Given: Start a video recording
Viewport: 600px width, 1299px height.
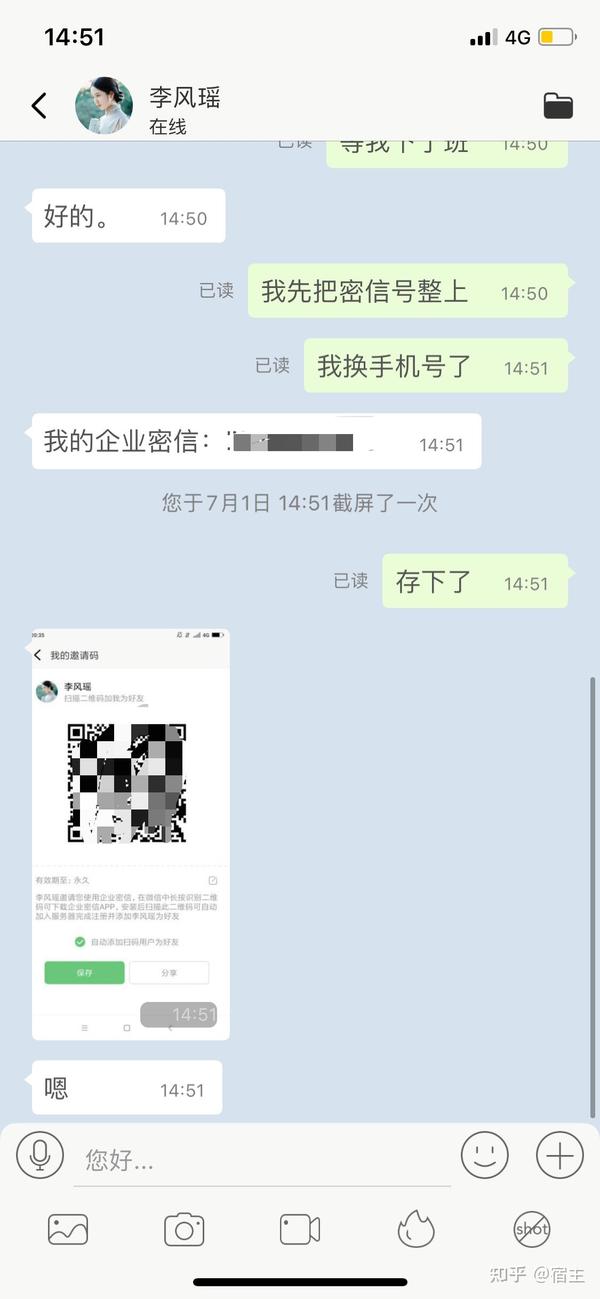Looking at the screenshot, I should [299, 1229].
